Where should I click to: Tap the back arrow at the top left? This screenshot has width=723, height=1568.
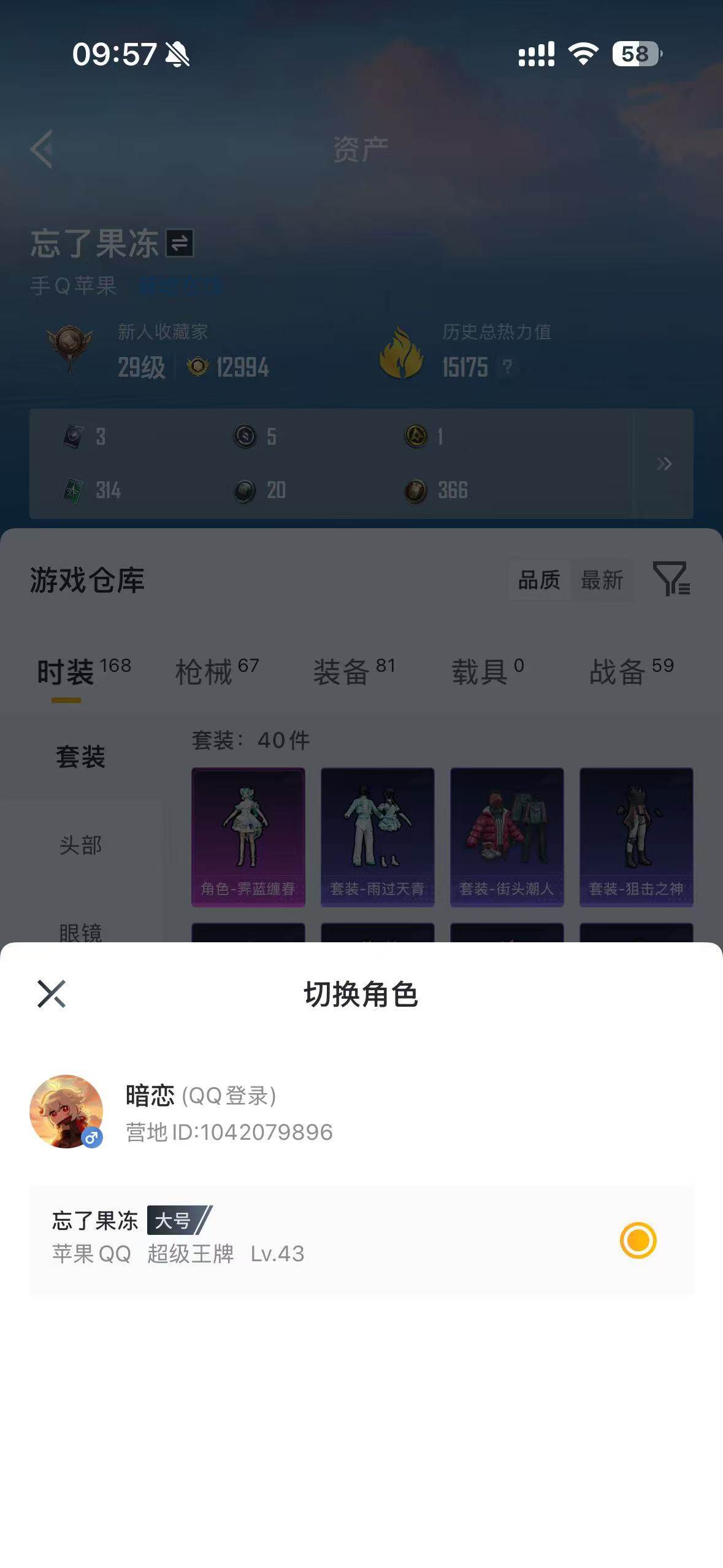pyautogui.click(x=41, y=149)
